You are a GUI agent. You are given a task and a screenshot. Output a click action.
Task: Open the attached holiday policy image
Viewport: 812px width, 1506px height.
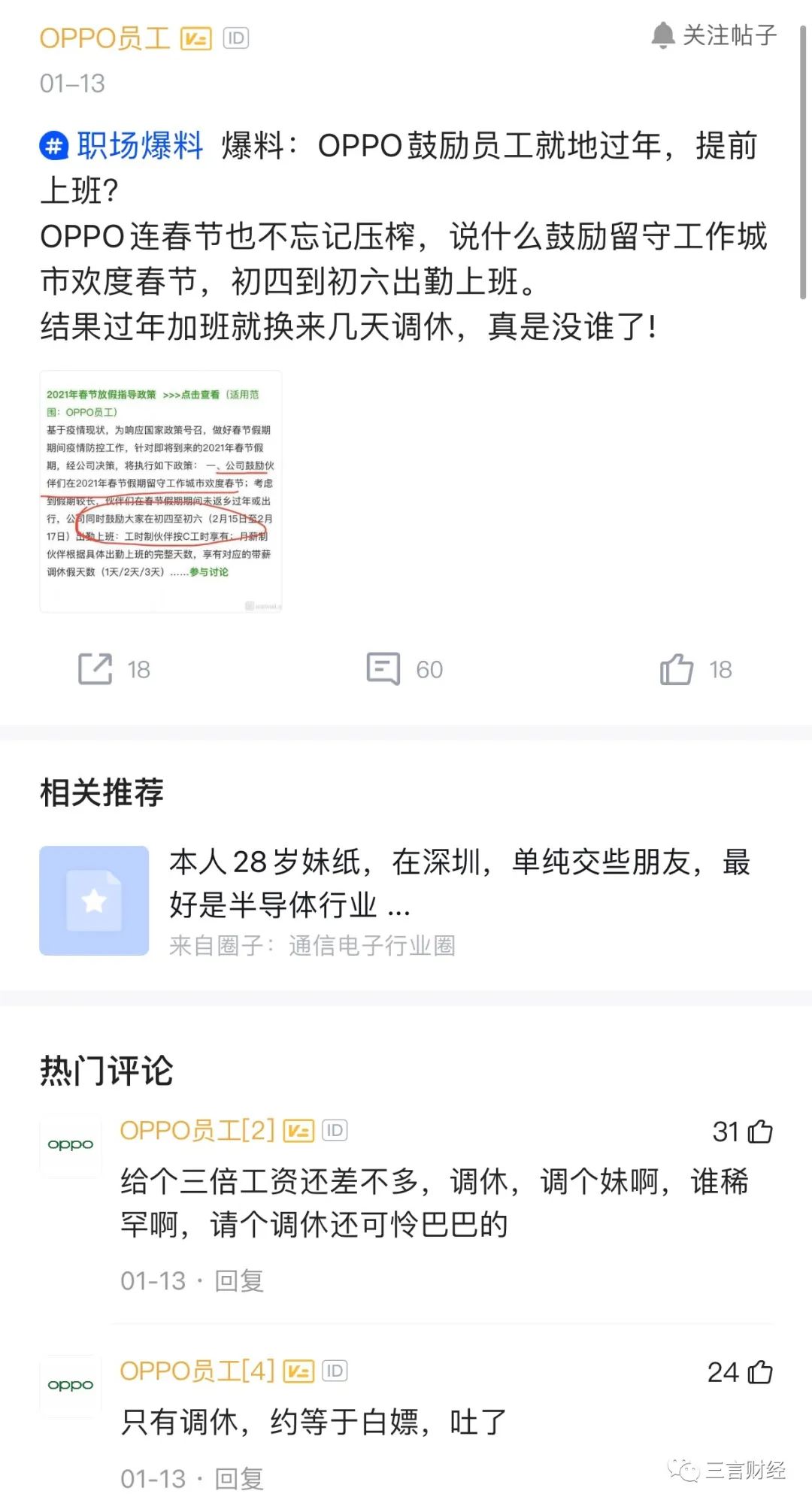coord(161,491)
